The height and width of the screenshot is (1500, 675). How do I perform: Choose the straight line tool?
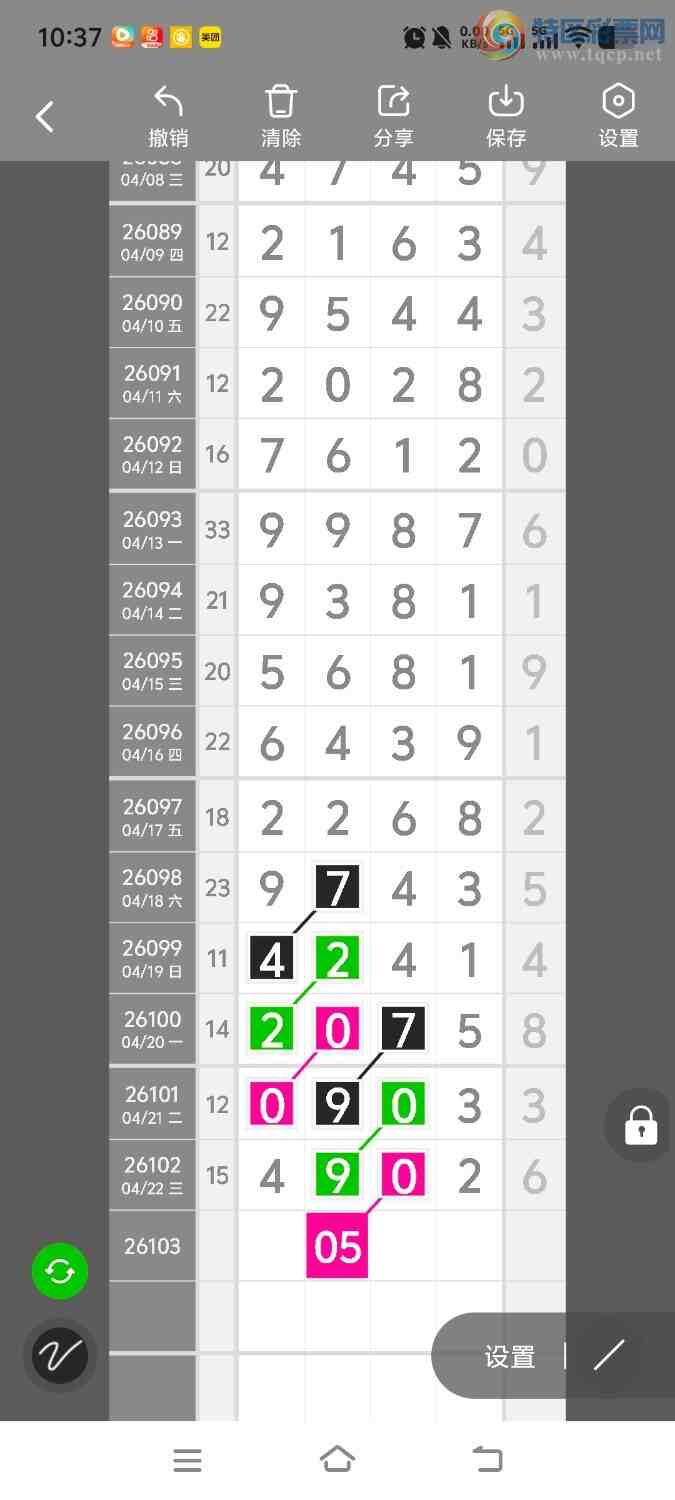[609, 1355]
